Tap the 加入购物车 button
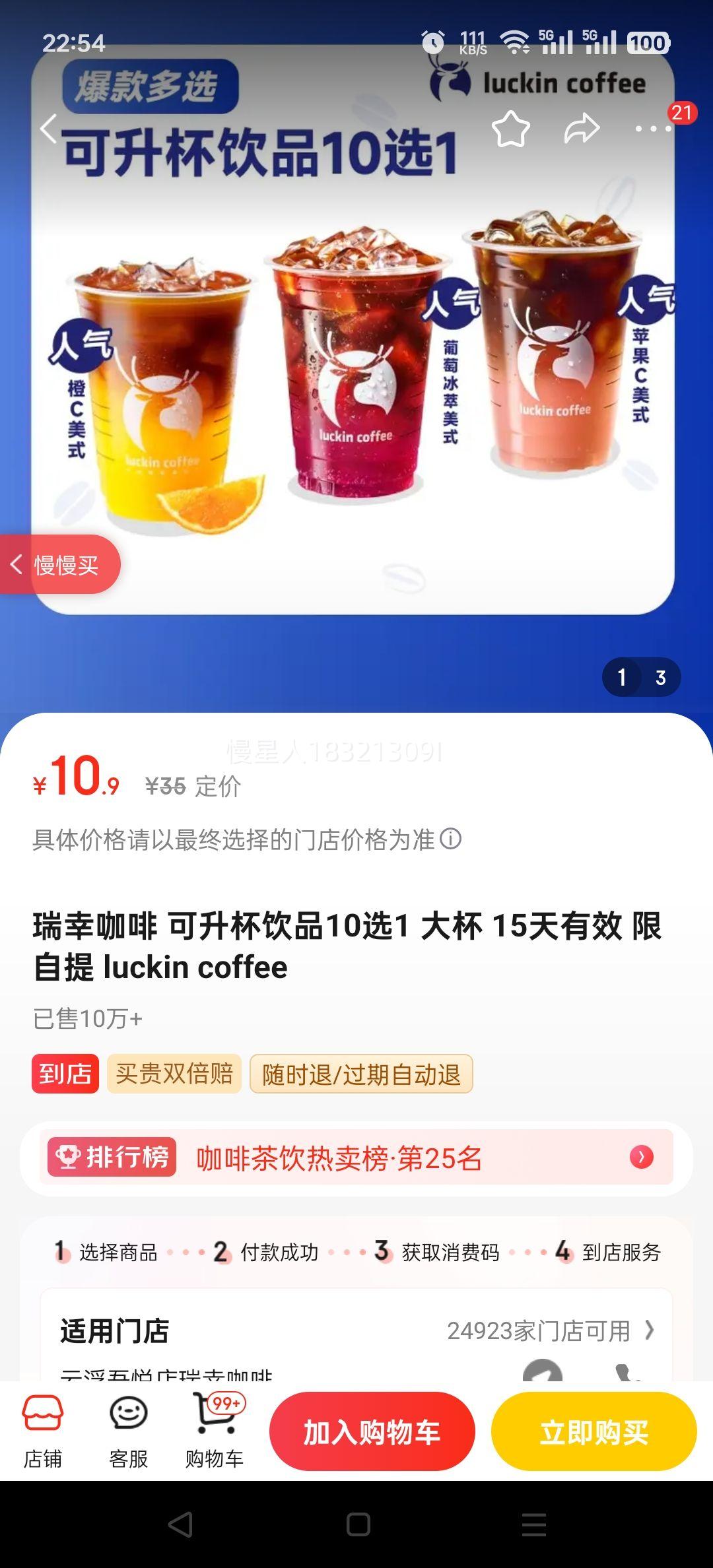This screenshot has width=713, height=1568. point(372,1431)
